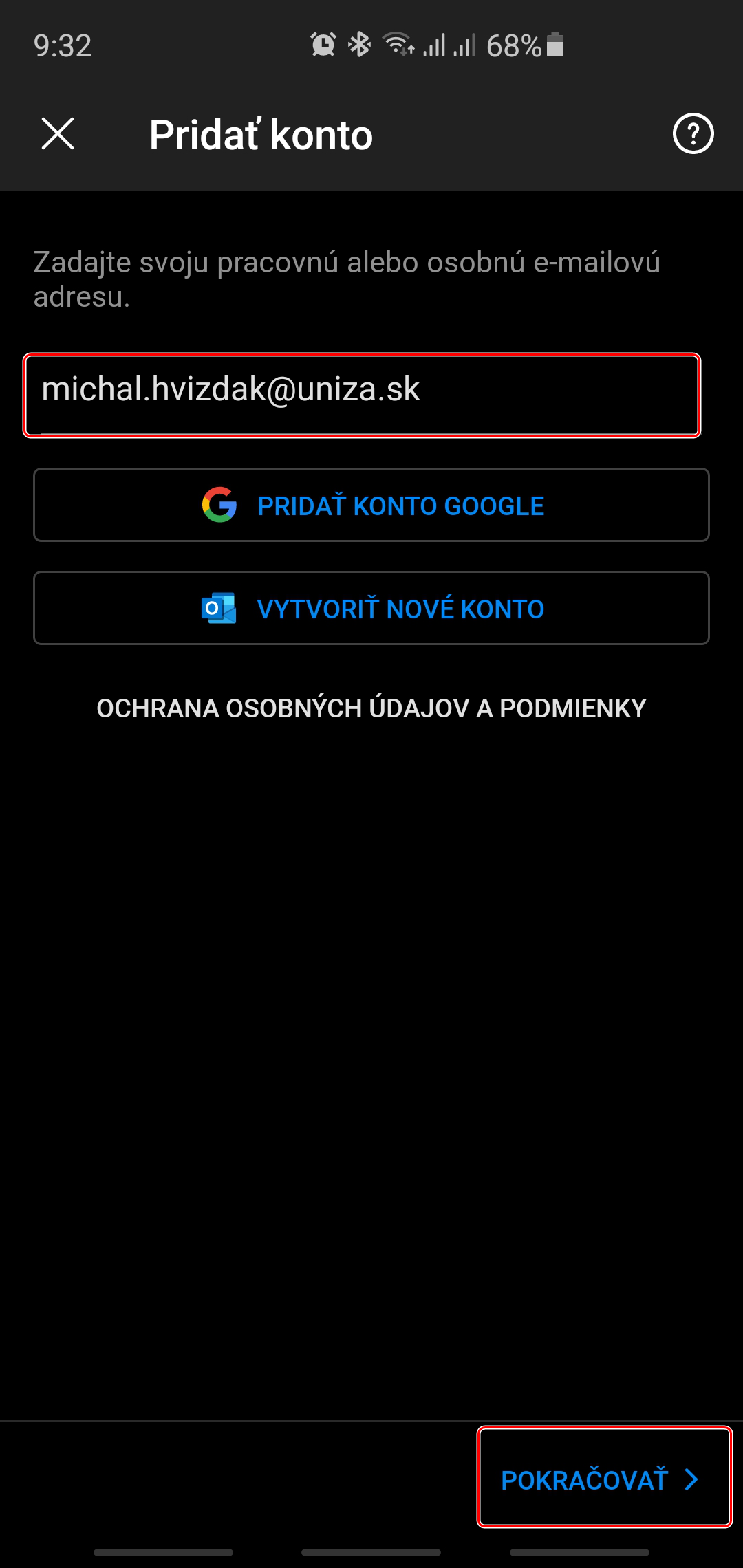The width and height of the screenshot is (743, 1568).
Task: Choose Vytvoriť nové konto
Action: (x=371, y=609)
